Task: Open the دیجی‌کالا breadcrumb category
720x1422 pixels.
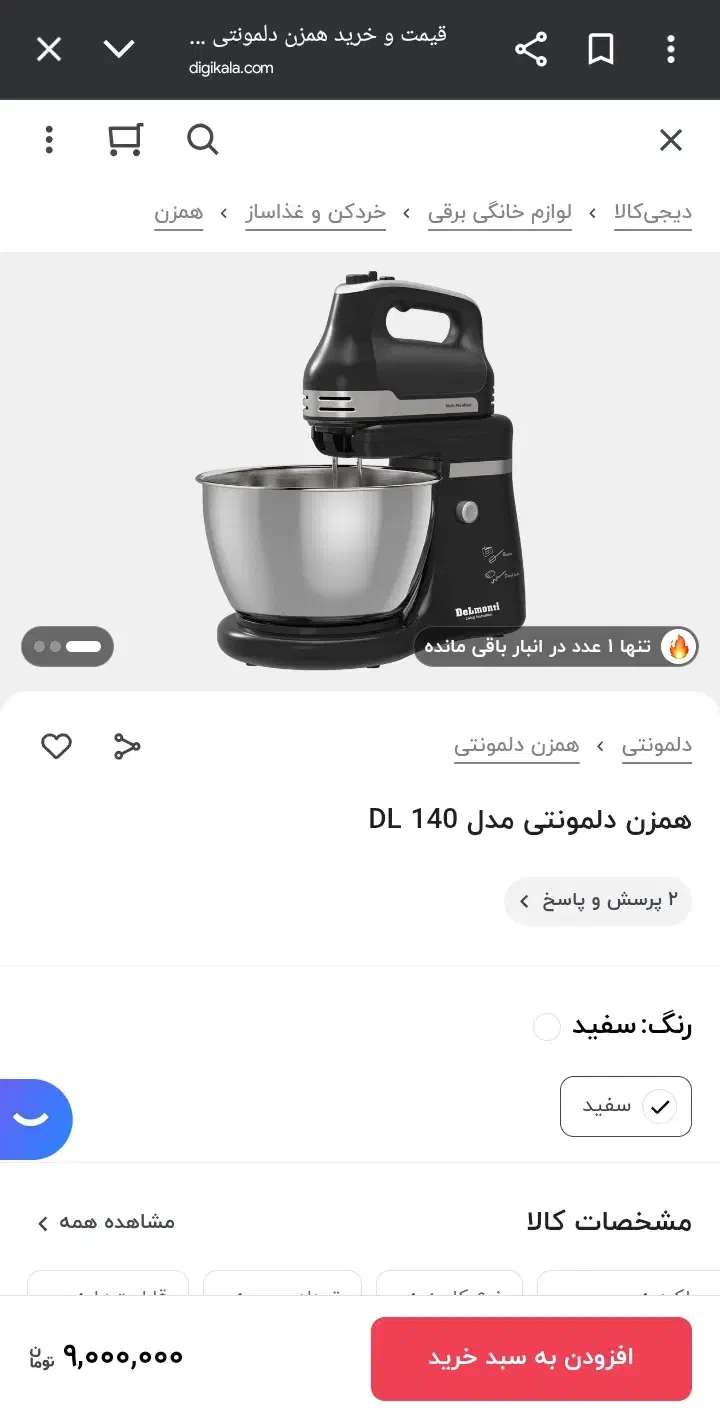Action: point(652,212)
